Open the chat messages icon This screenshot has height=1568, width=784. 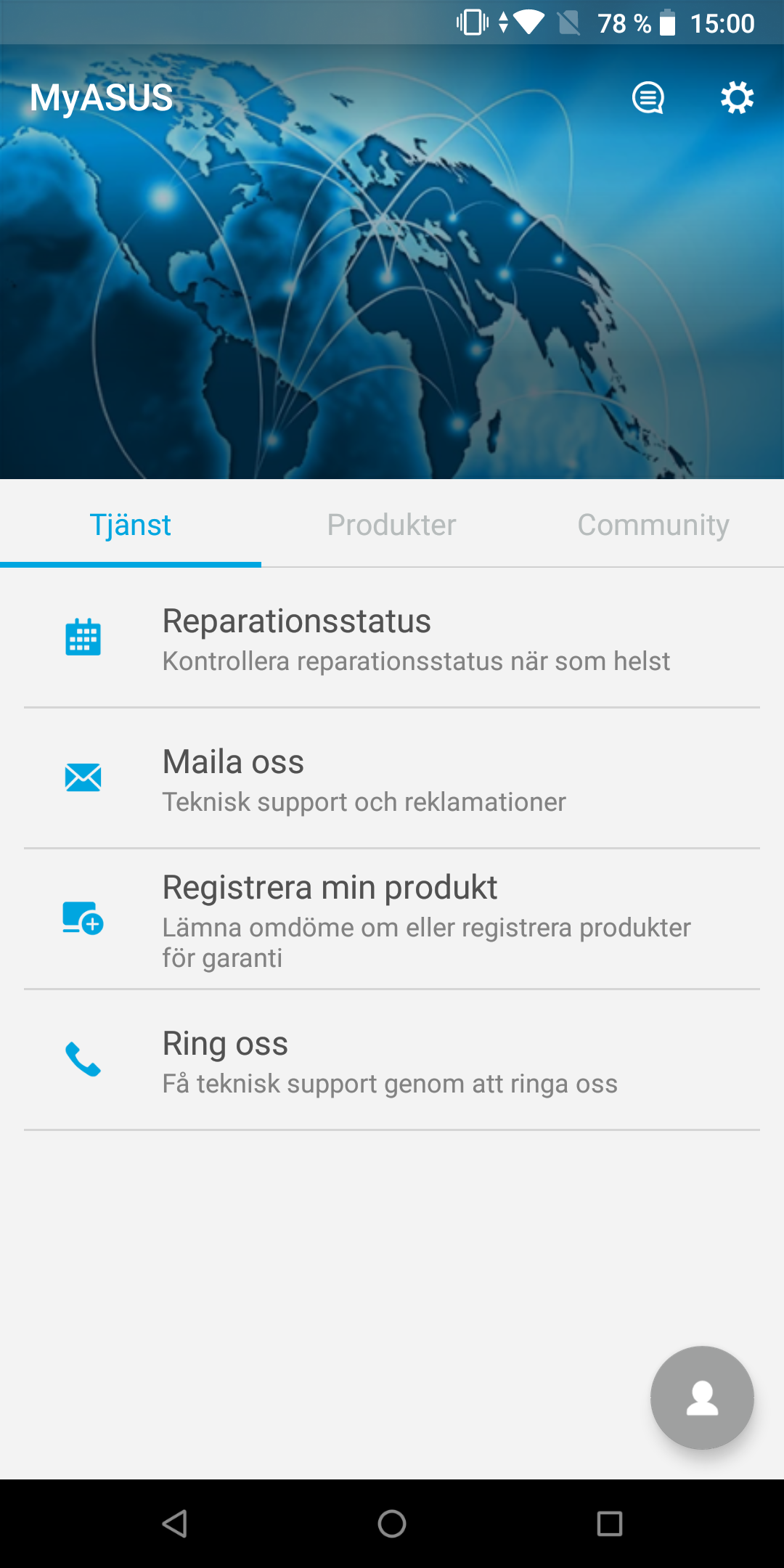[648, 97]
